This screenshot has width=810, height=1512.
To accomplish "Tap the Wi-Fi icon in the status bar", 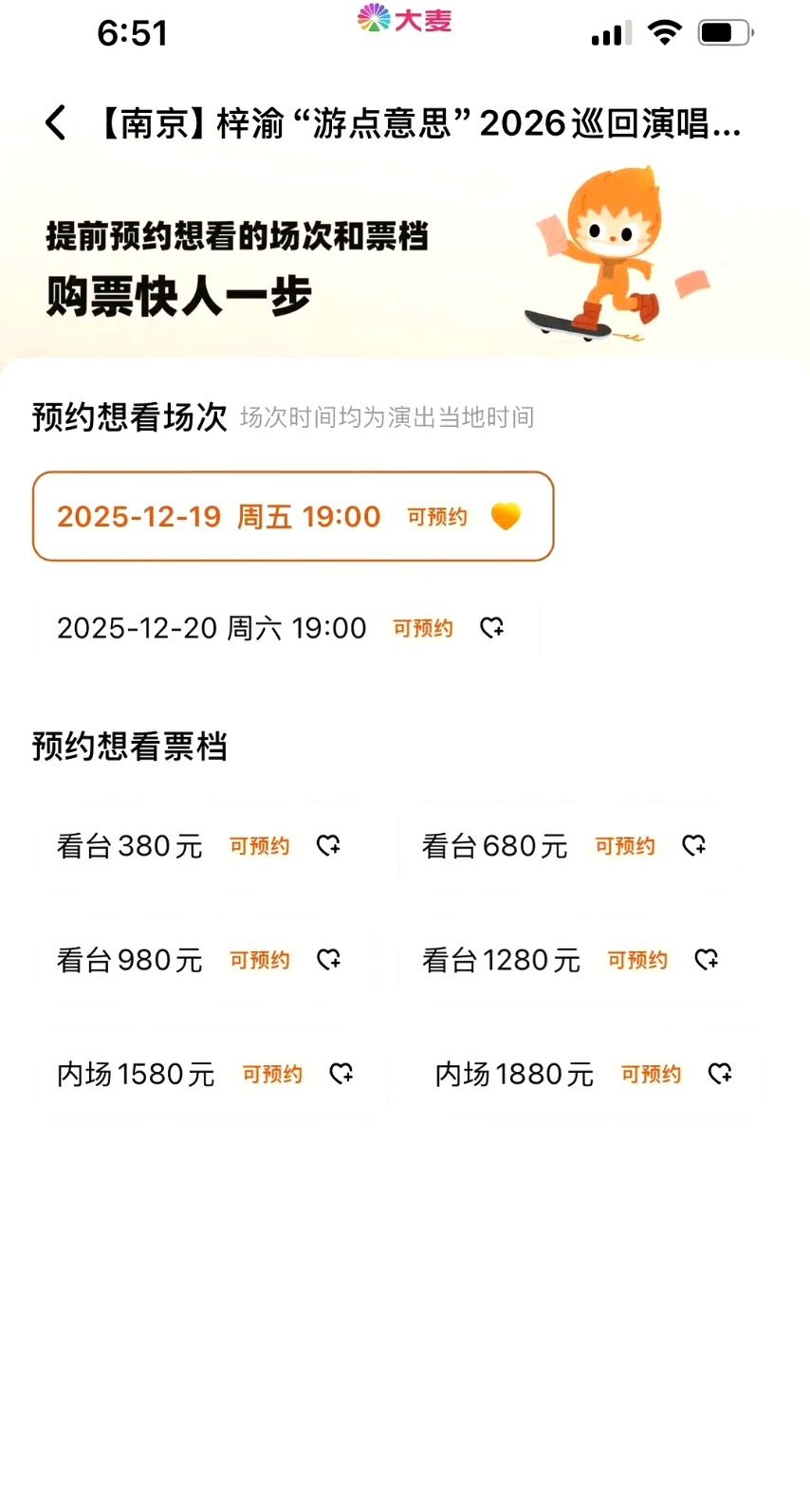I will (x=665, y=31).
